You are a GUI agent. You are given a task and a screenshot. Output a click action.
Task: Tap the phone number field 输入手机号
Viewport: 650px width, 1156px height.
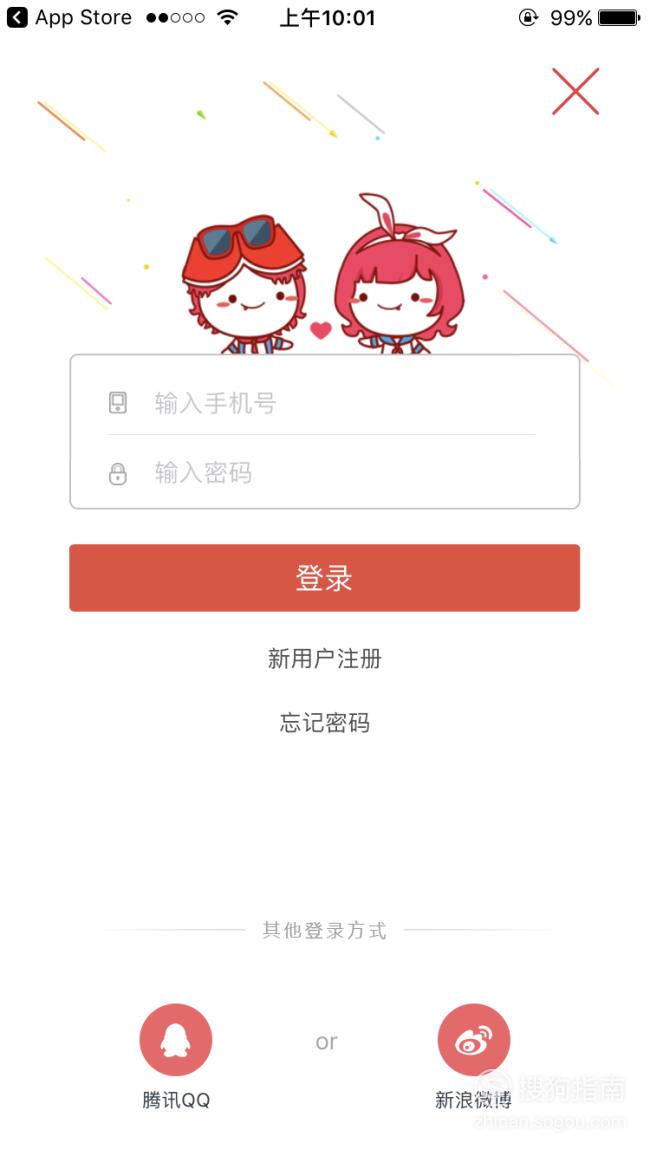(324, 403)
